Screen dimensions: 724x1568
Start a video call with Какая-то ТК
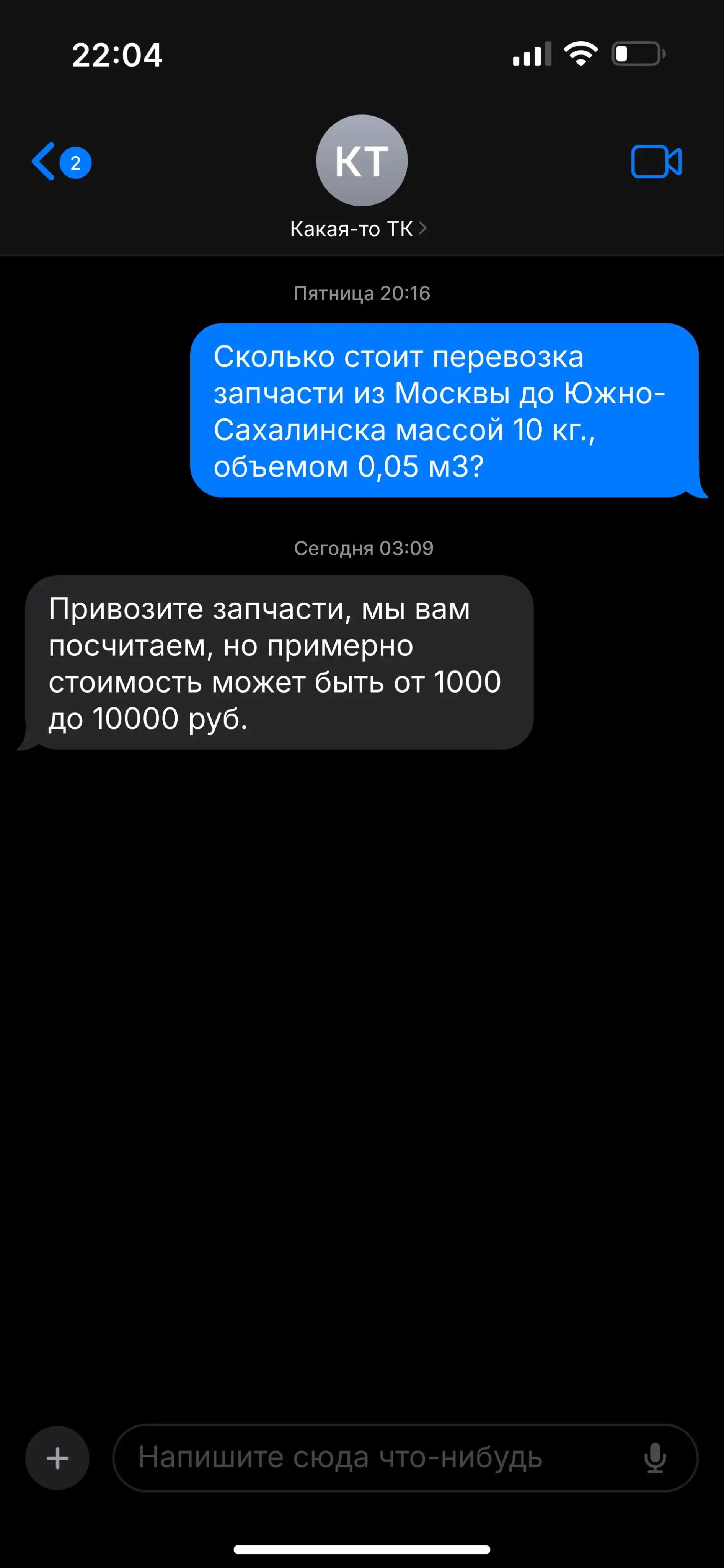tap(656, 162)
